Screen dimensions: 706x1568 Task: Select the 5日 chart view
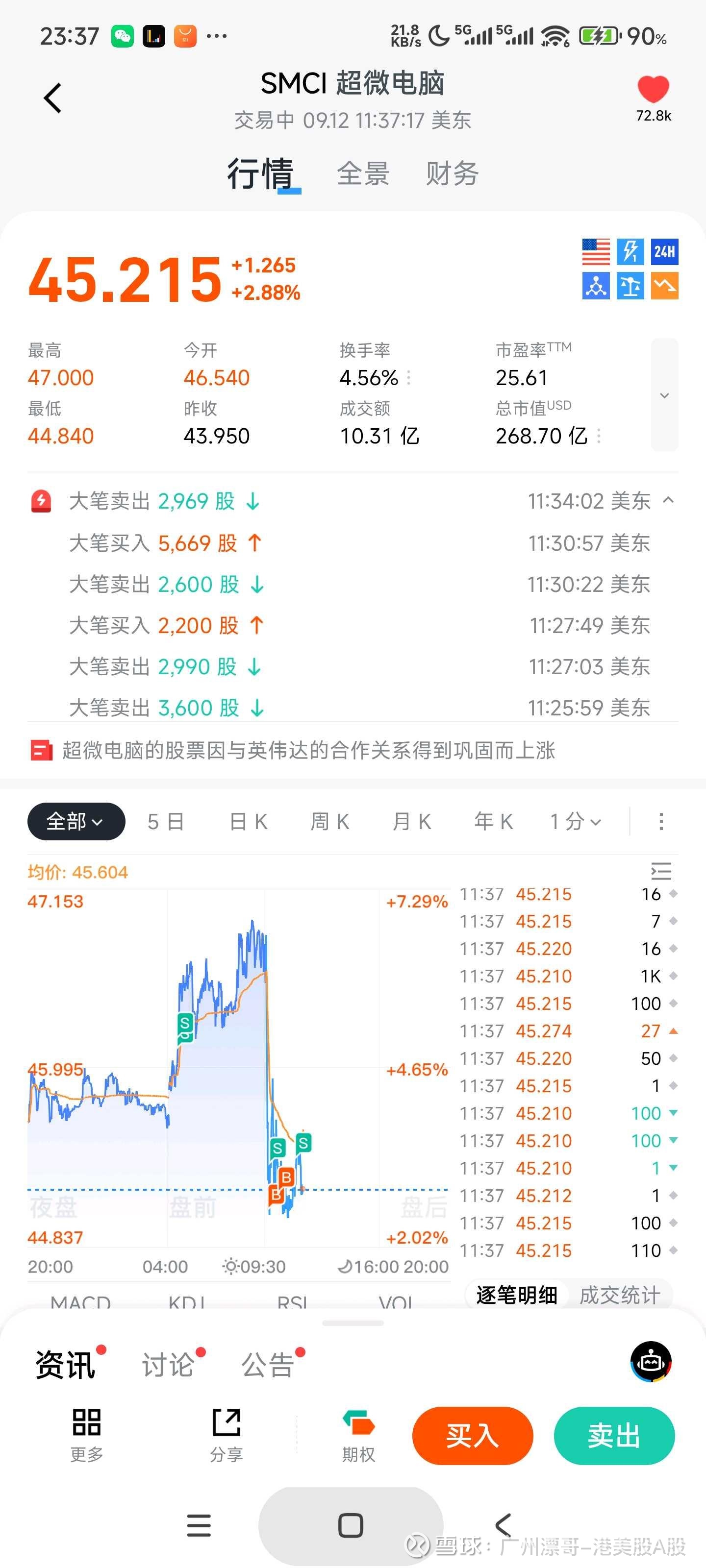(166, 822)
